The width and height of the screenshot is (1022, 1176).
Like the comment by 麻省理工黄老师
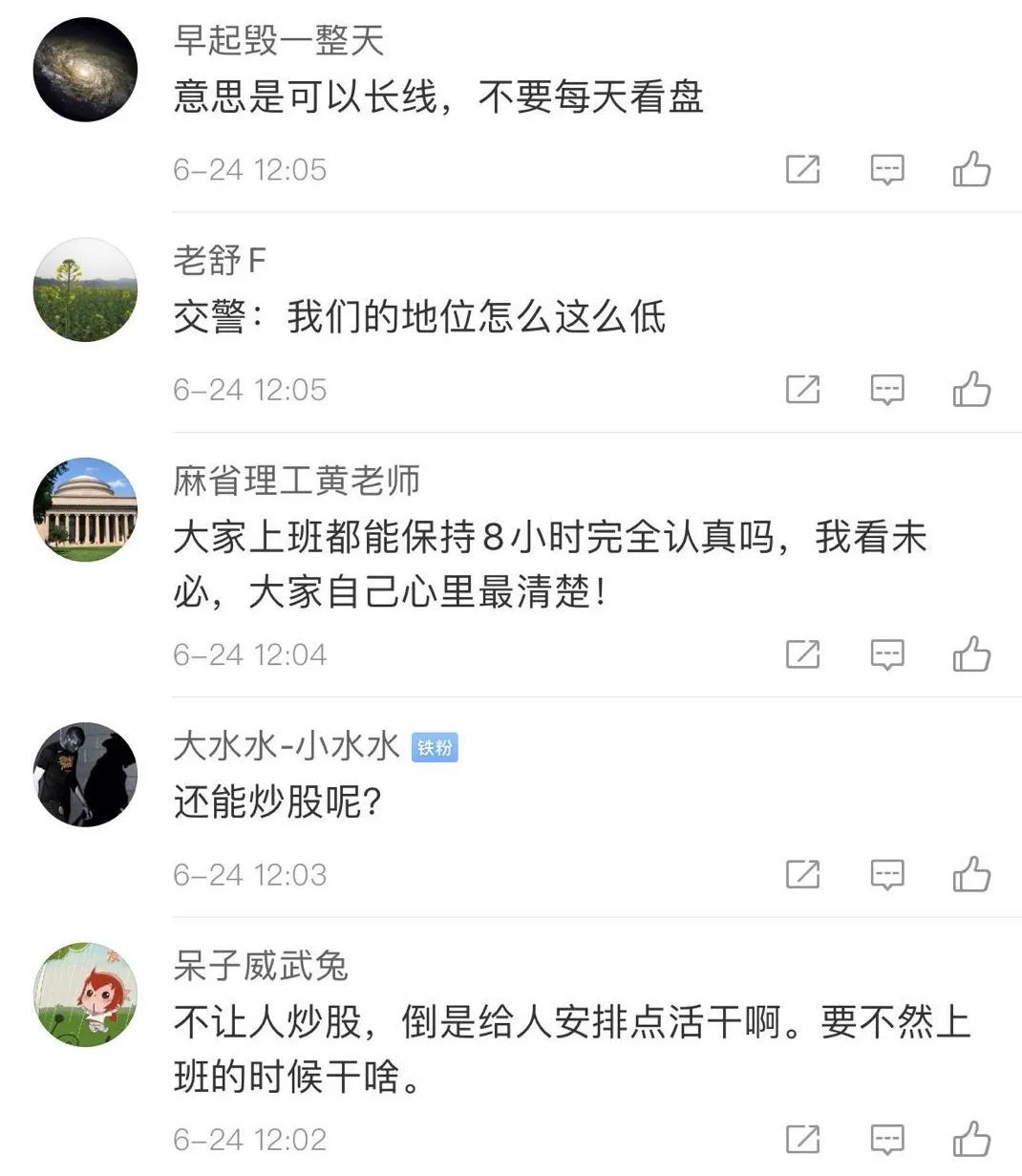point(971,654)
